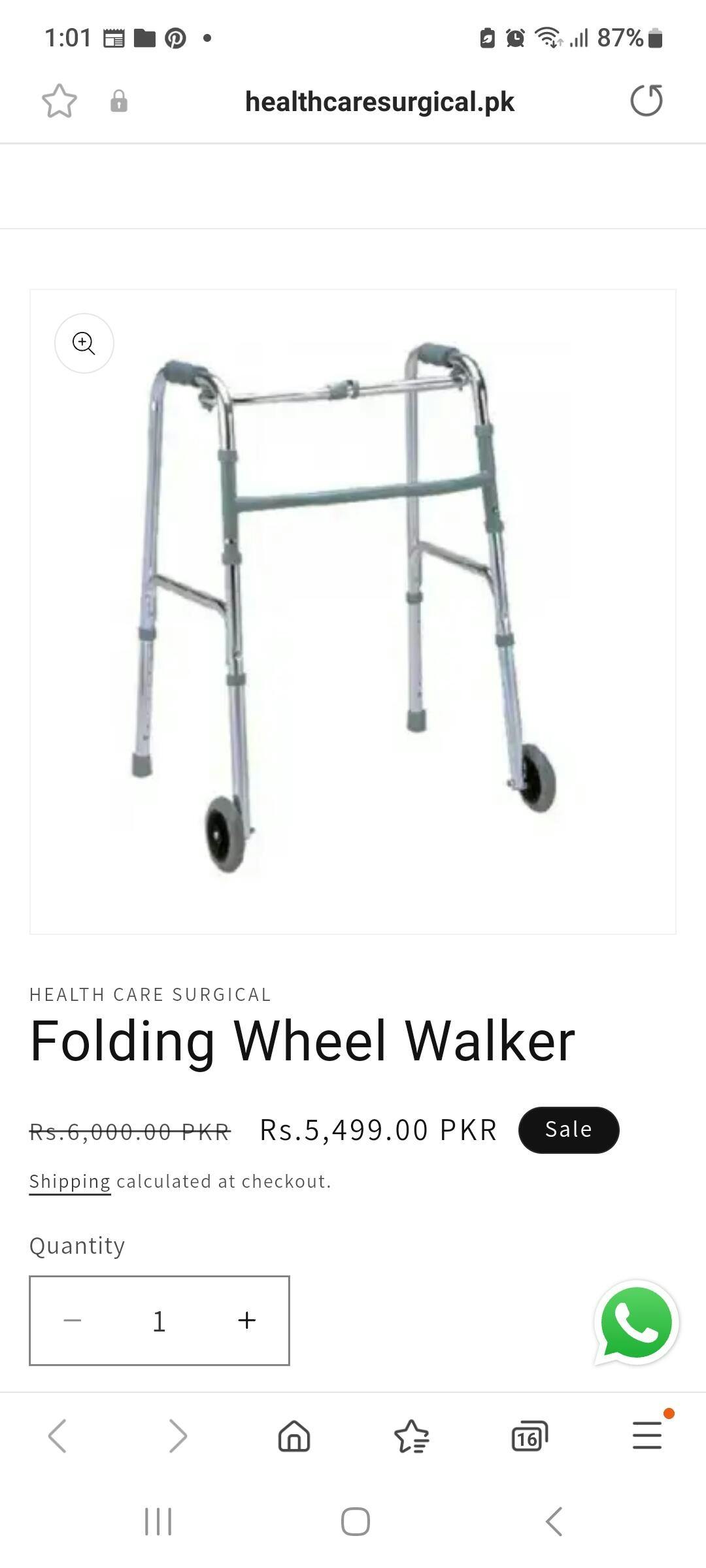Tap the system home button
This screenshot has height=1568, width=706.
pos(355,1522)
